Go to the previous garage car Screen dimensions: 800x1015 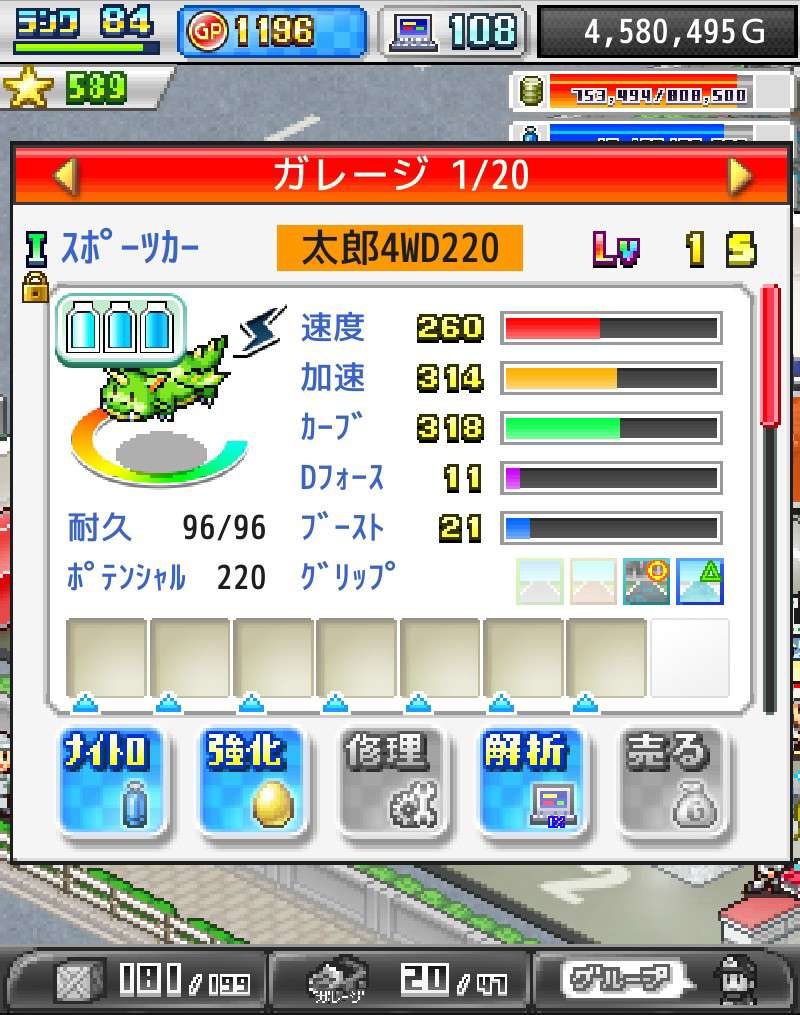tap(66, 176)
